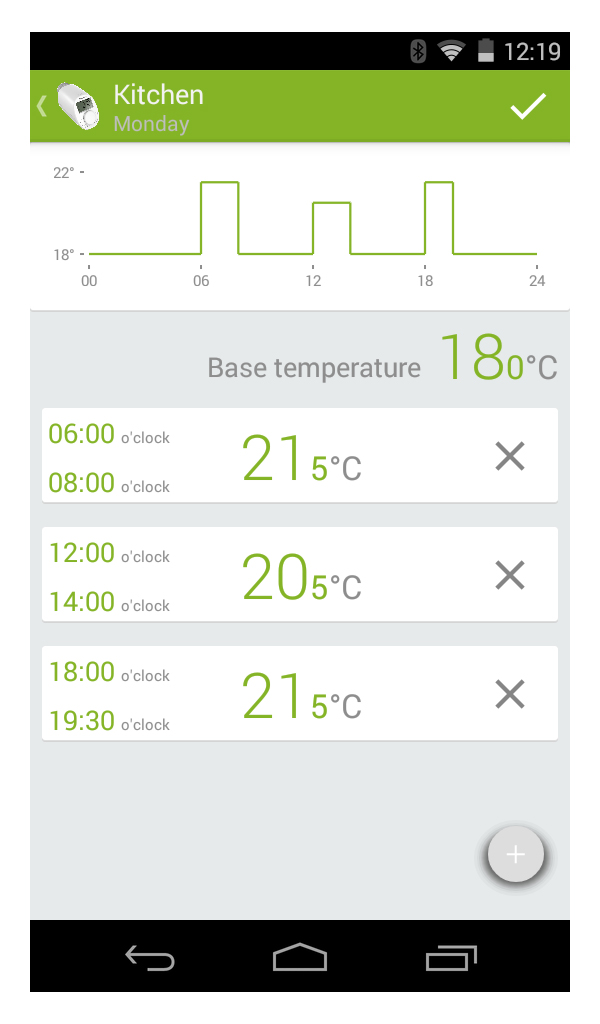
Task: Edit the 14:00 end time
Action: pos(82,602)
